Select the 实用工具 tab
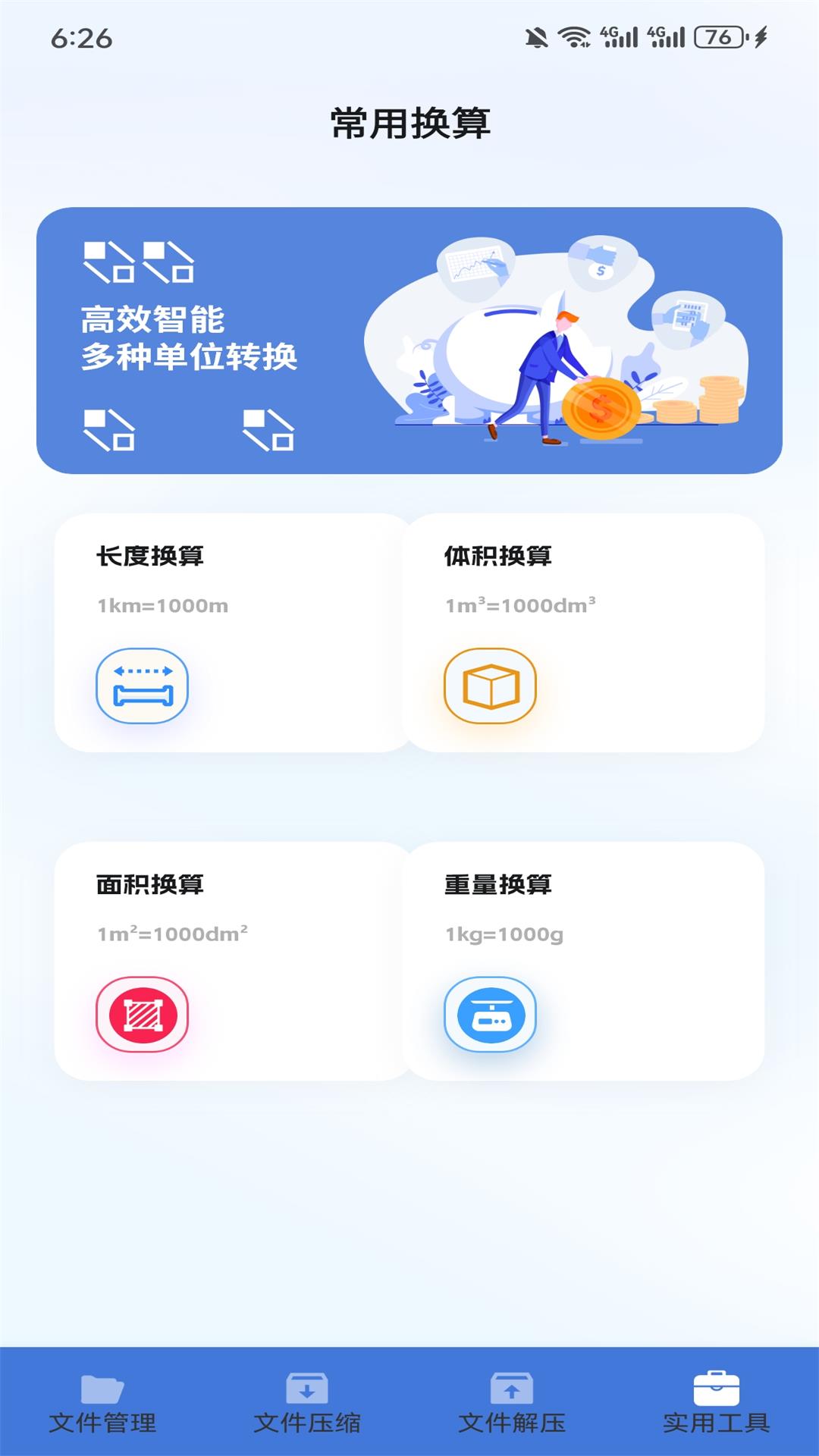Screen dimensions: 819x1456 click(716, 1403)
